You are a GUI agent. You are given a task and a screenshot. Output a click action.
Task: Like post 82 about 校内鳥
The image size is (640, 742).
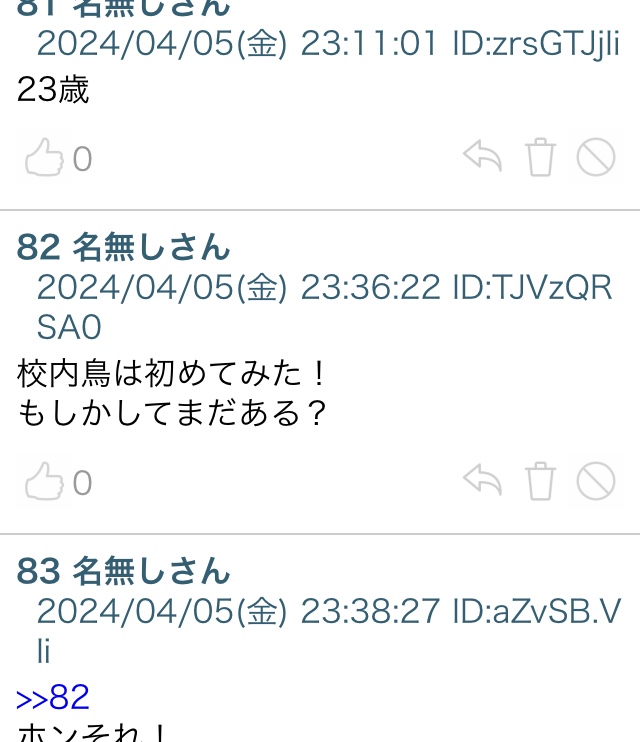pos(45,482)
